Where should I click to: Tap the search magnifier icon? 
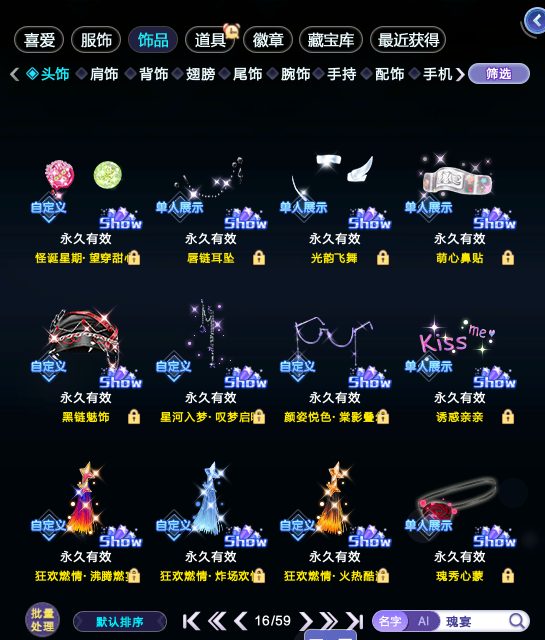(516, 621)
